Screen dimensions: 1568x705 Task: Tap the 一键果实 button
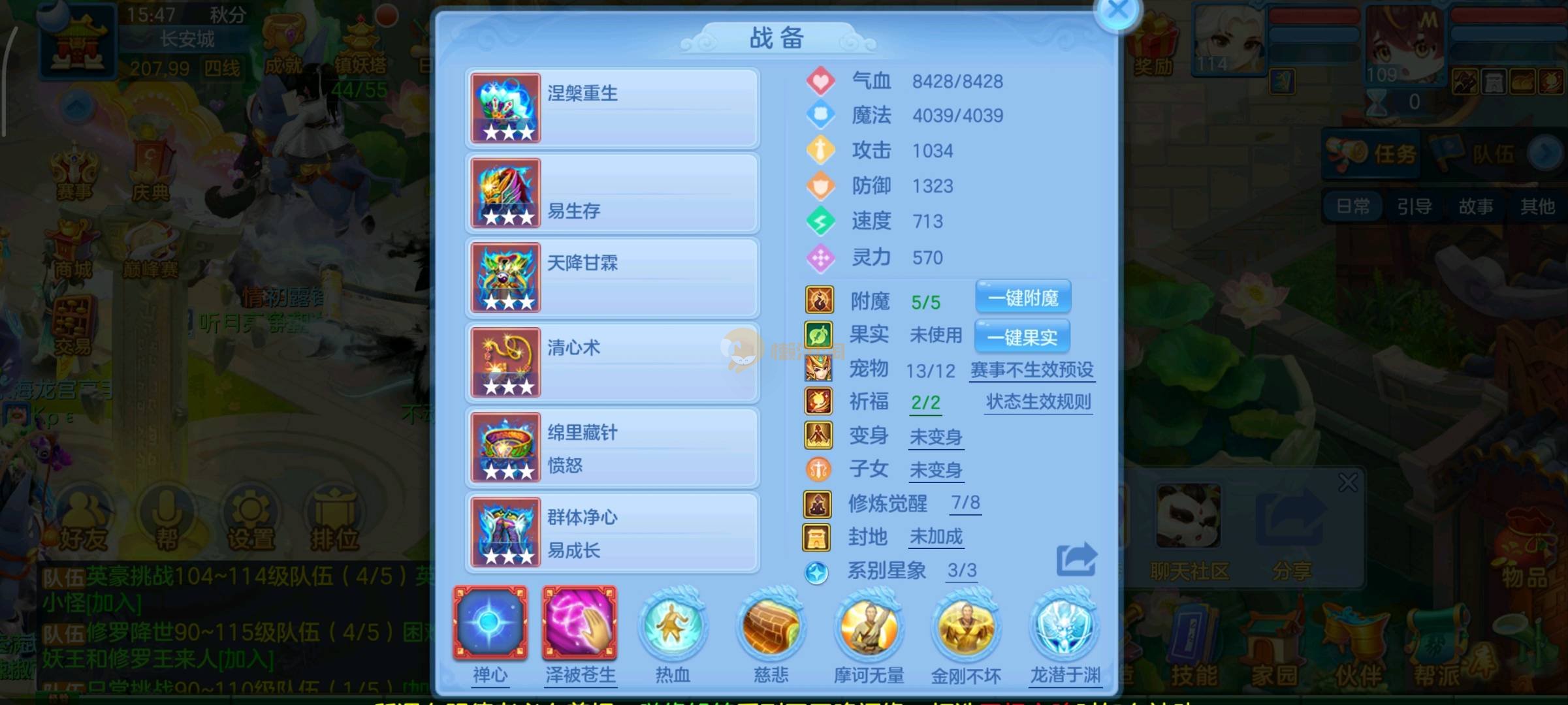[1022, 337]
